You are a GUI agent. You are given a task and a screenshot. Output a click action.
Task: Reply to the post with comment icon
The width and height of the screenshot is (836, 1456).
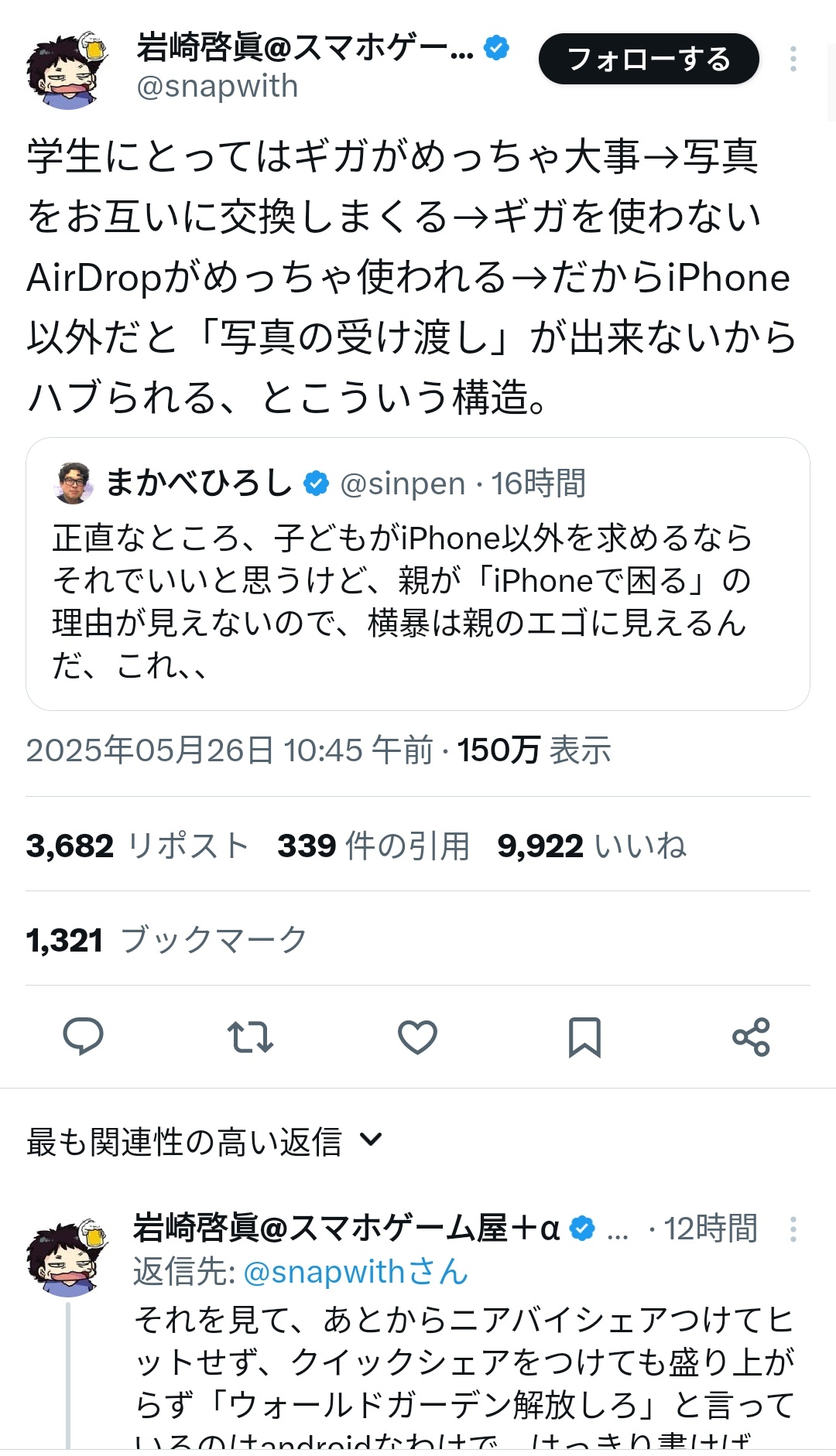[x=83, y=1037]
